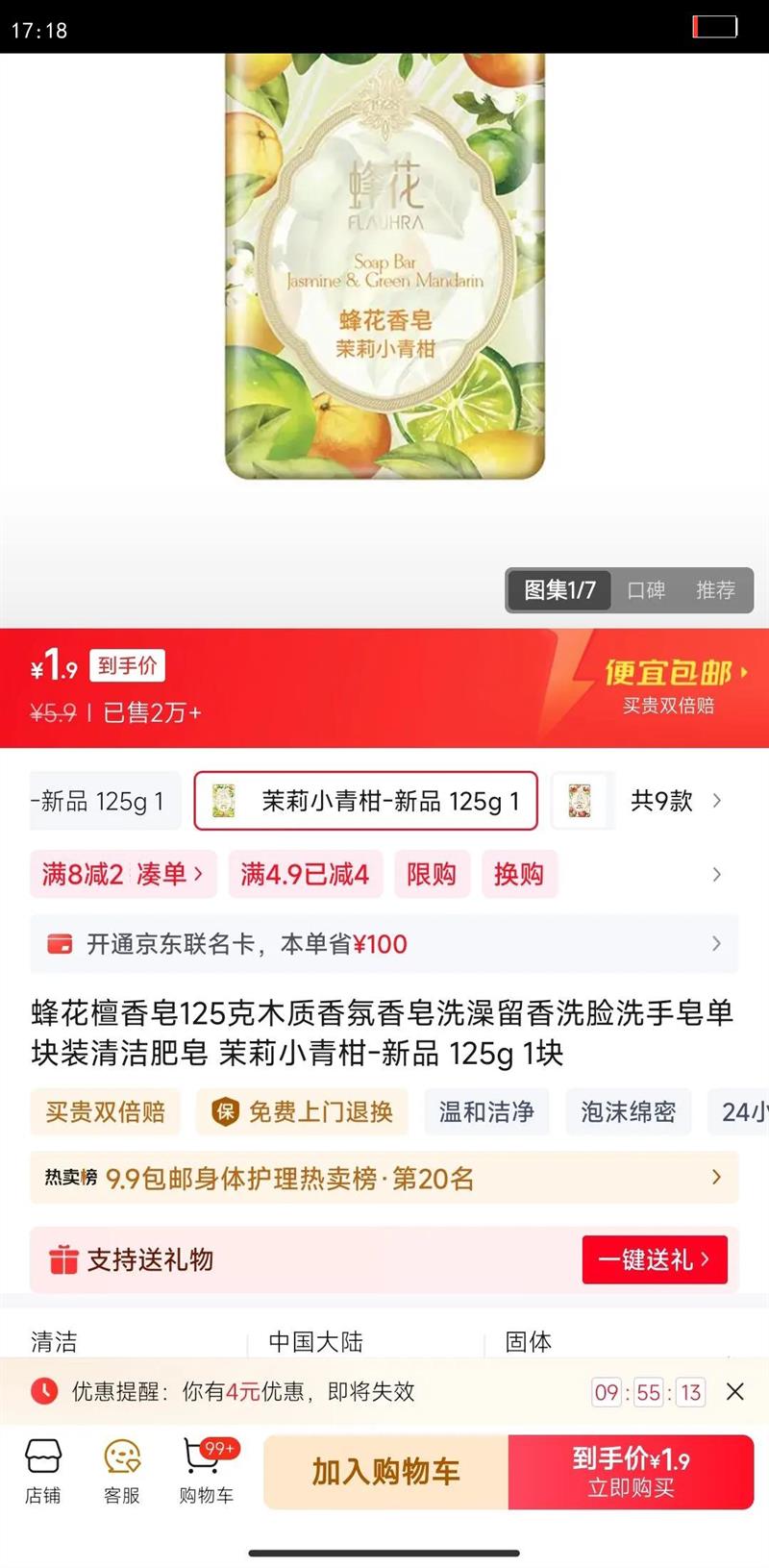This screenshot has height=1568, width=769.
Task: Tap the 限购 chip
Action: point(431,874)
